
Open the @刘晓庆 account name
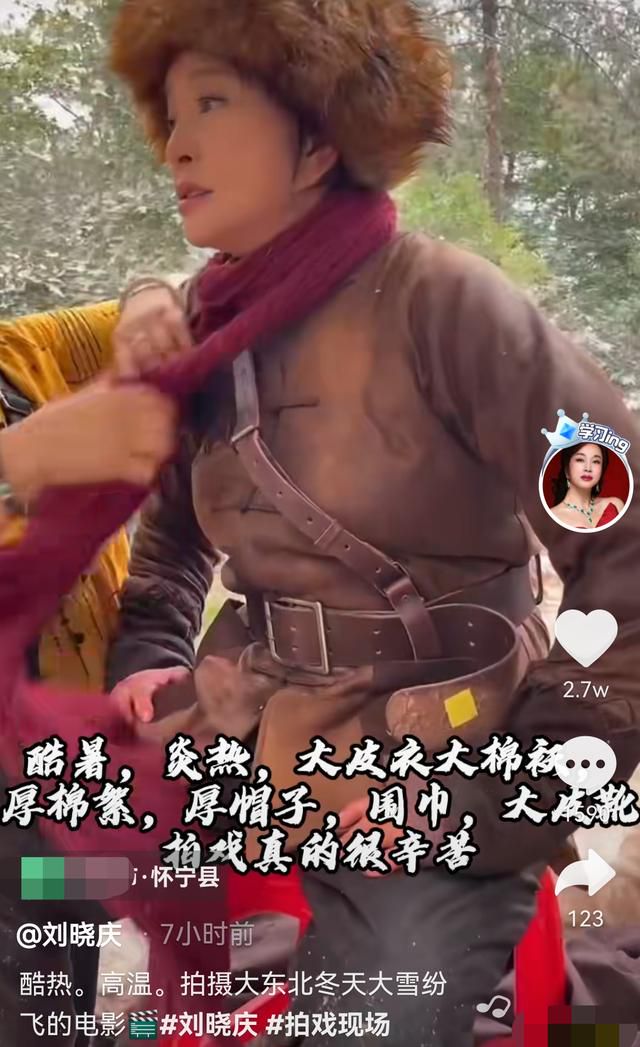pyautogui.click(x=69, y=935)
